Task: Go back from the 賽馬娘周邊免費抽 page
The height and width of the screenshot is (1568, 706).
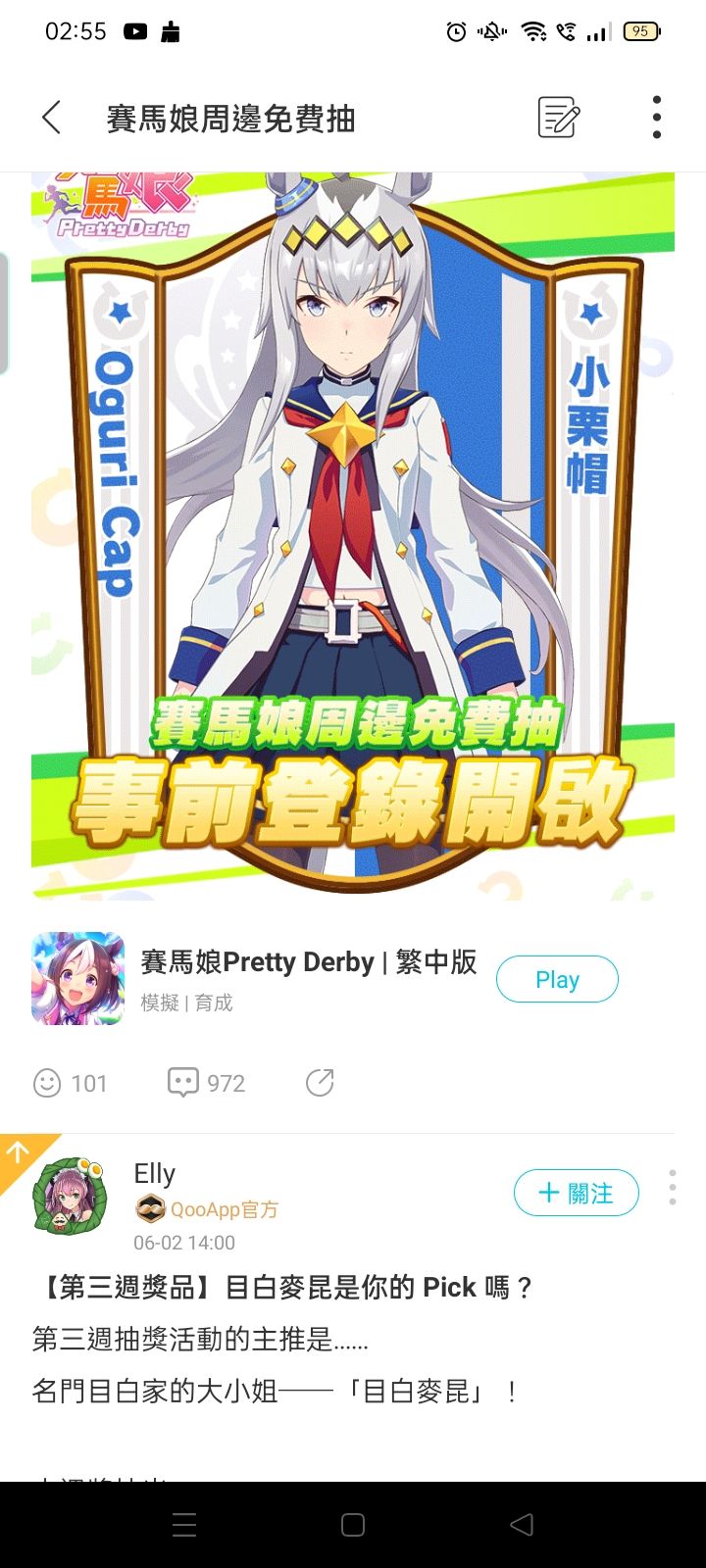Action: pos(52,119)
